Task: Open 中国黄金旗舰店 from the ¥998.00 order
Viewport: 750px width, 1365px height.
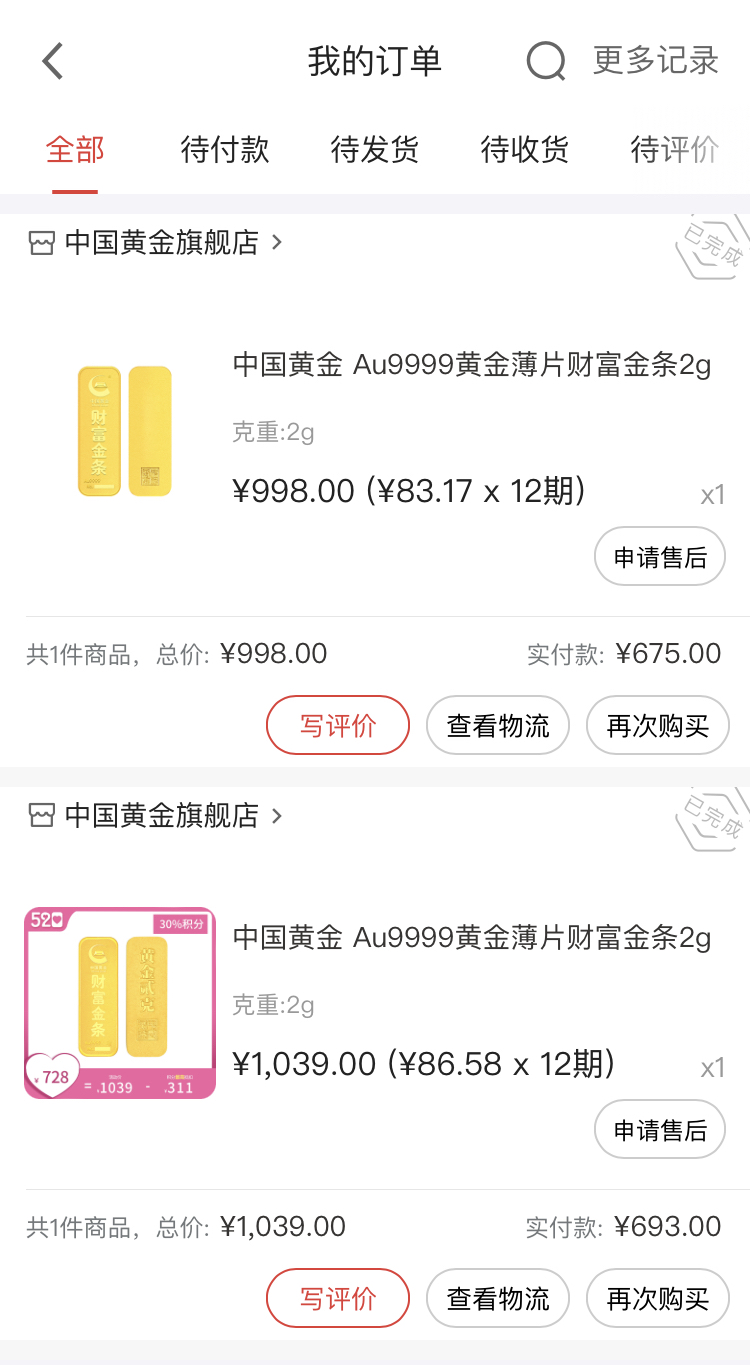Action: 160,243
